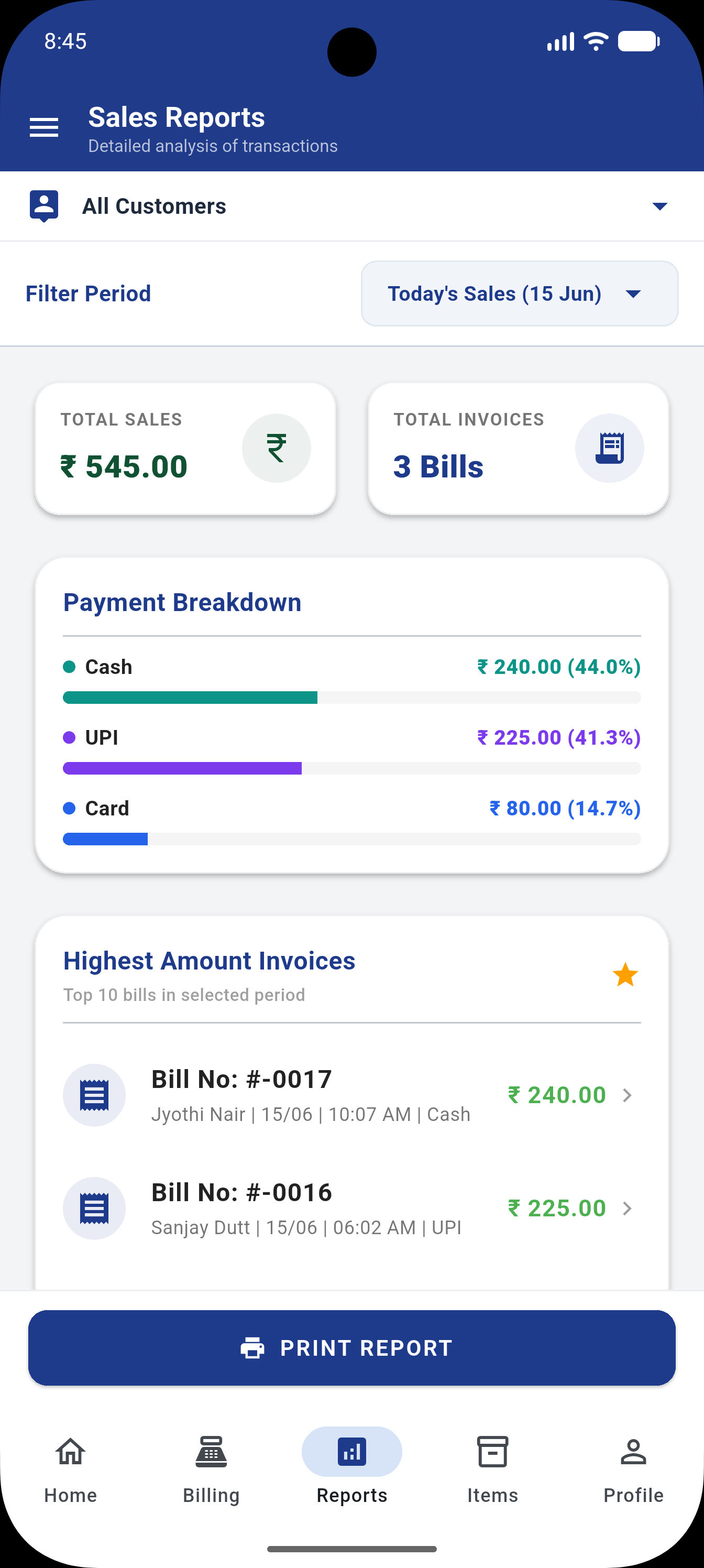
Task: Switch to the Profile tab
Action: tap(633, 1469)
